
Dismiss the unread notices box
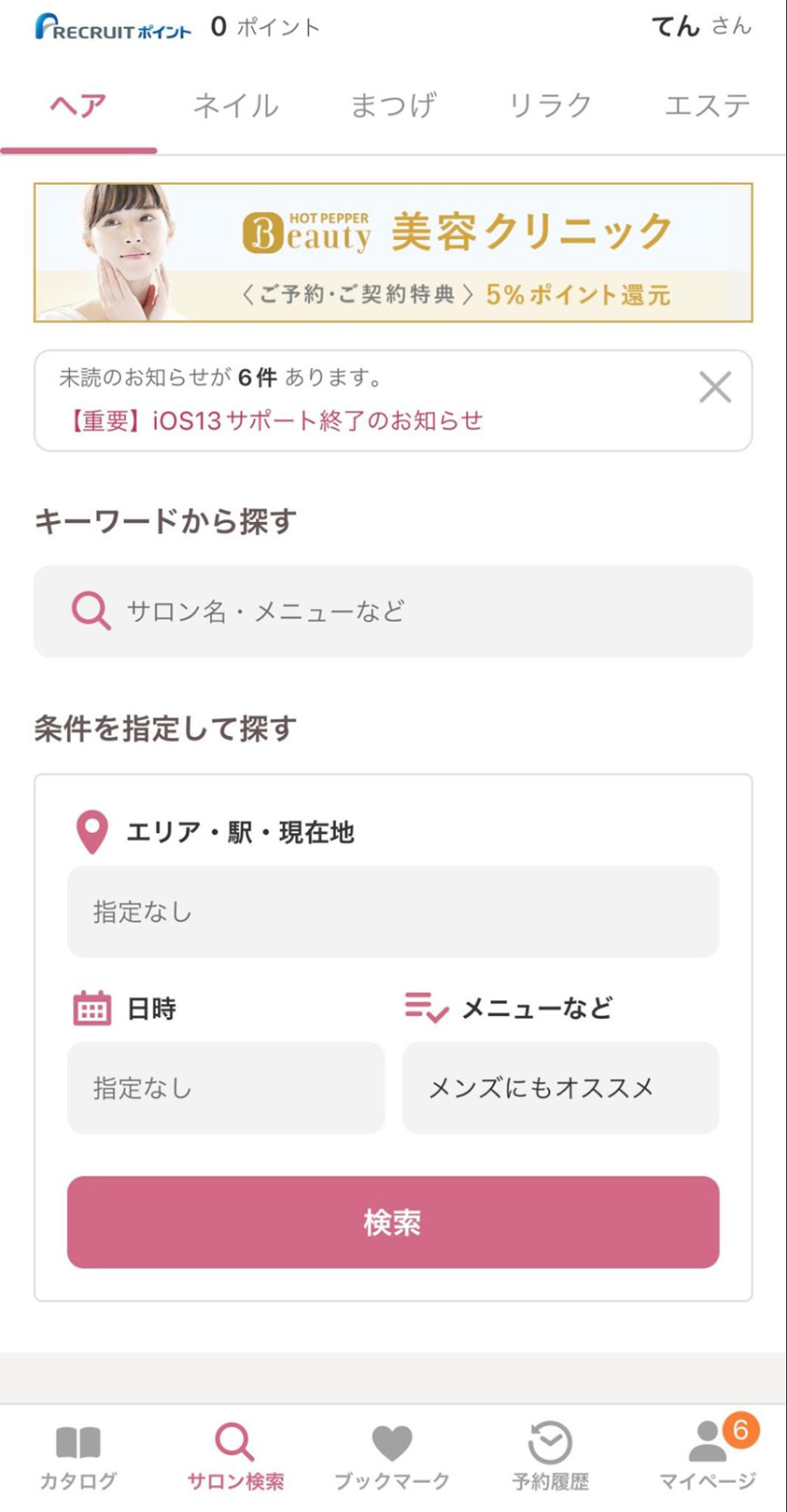[715, 387]
